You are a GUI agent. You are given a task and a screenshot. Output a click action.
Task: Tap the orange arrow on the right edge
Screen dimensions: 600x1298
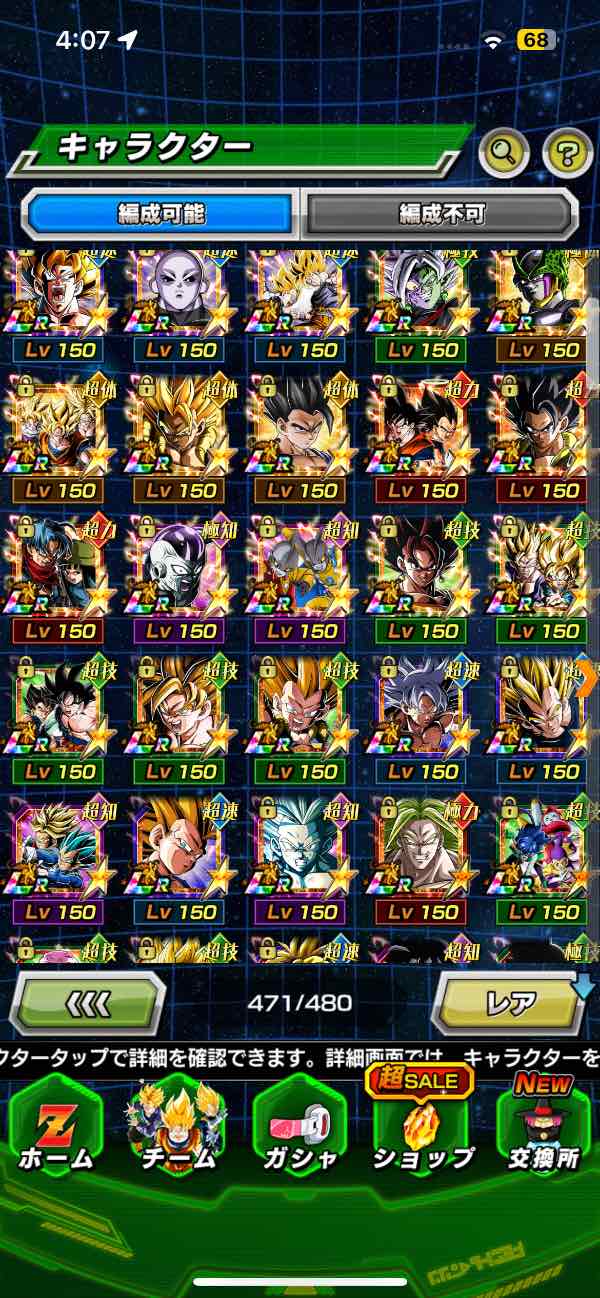(x=587, y=679)
